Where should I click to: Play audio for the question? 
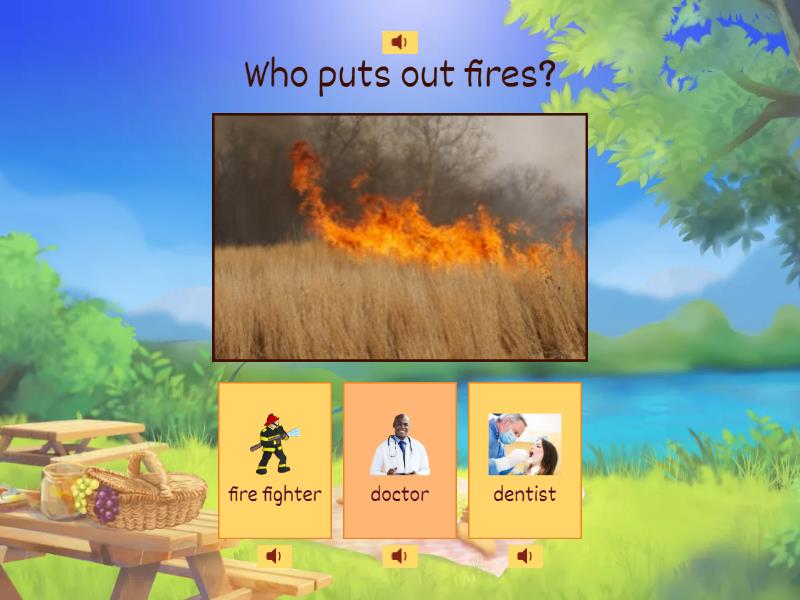tap(399, 42)
